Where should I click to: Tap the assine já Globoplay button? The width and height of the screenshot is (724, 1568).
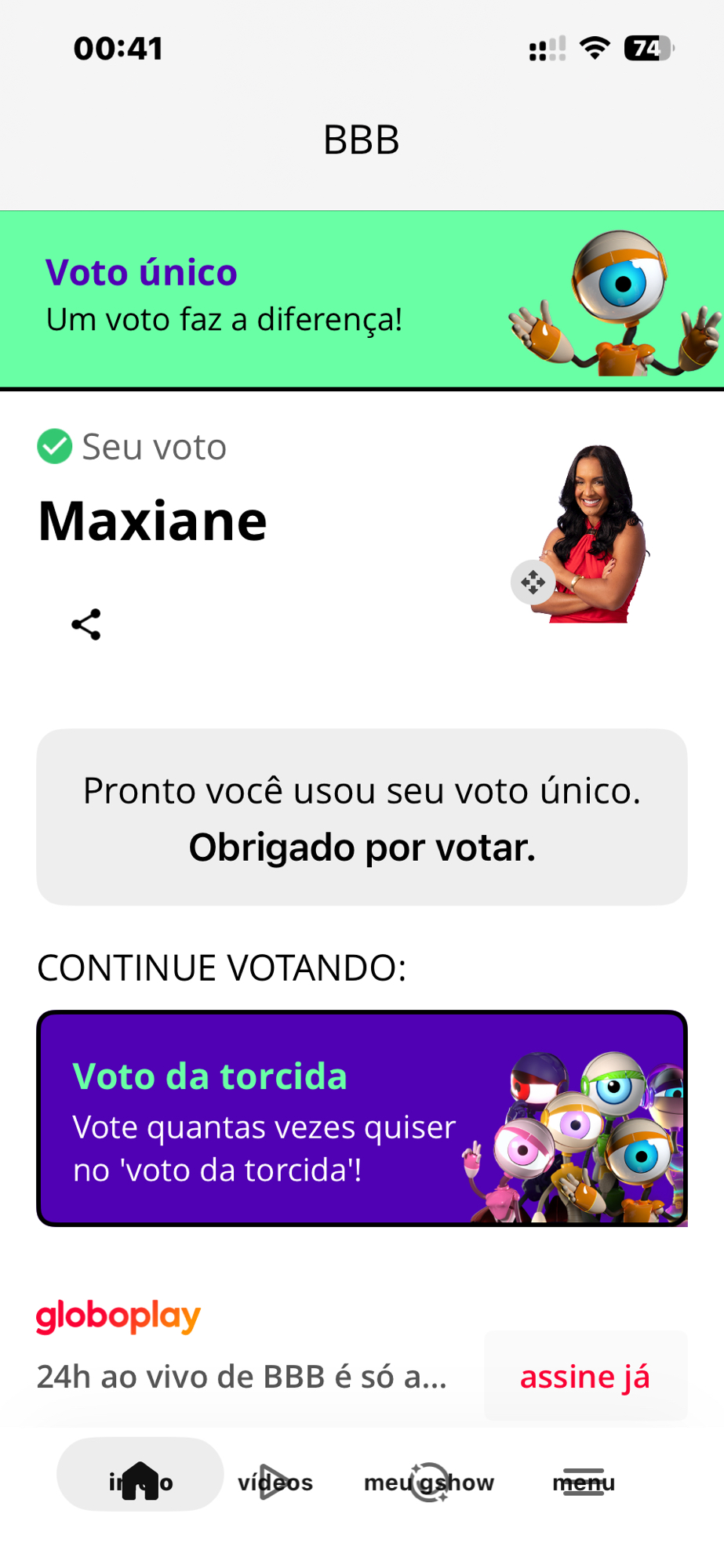[x=585, y=1377]
